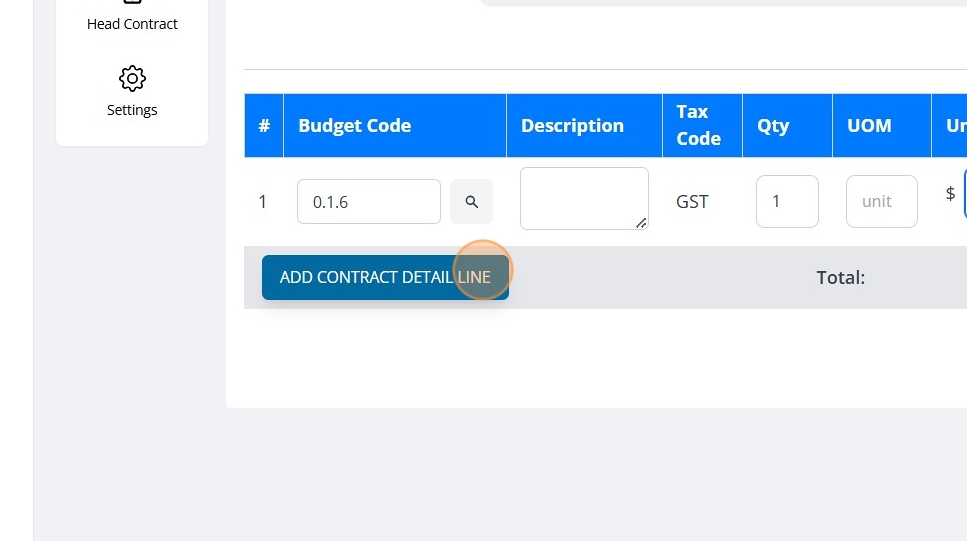This screenshot has width=967, height=541.
Task: Open the budget code search lookup
Action: (x=471, y=202)
